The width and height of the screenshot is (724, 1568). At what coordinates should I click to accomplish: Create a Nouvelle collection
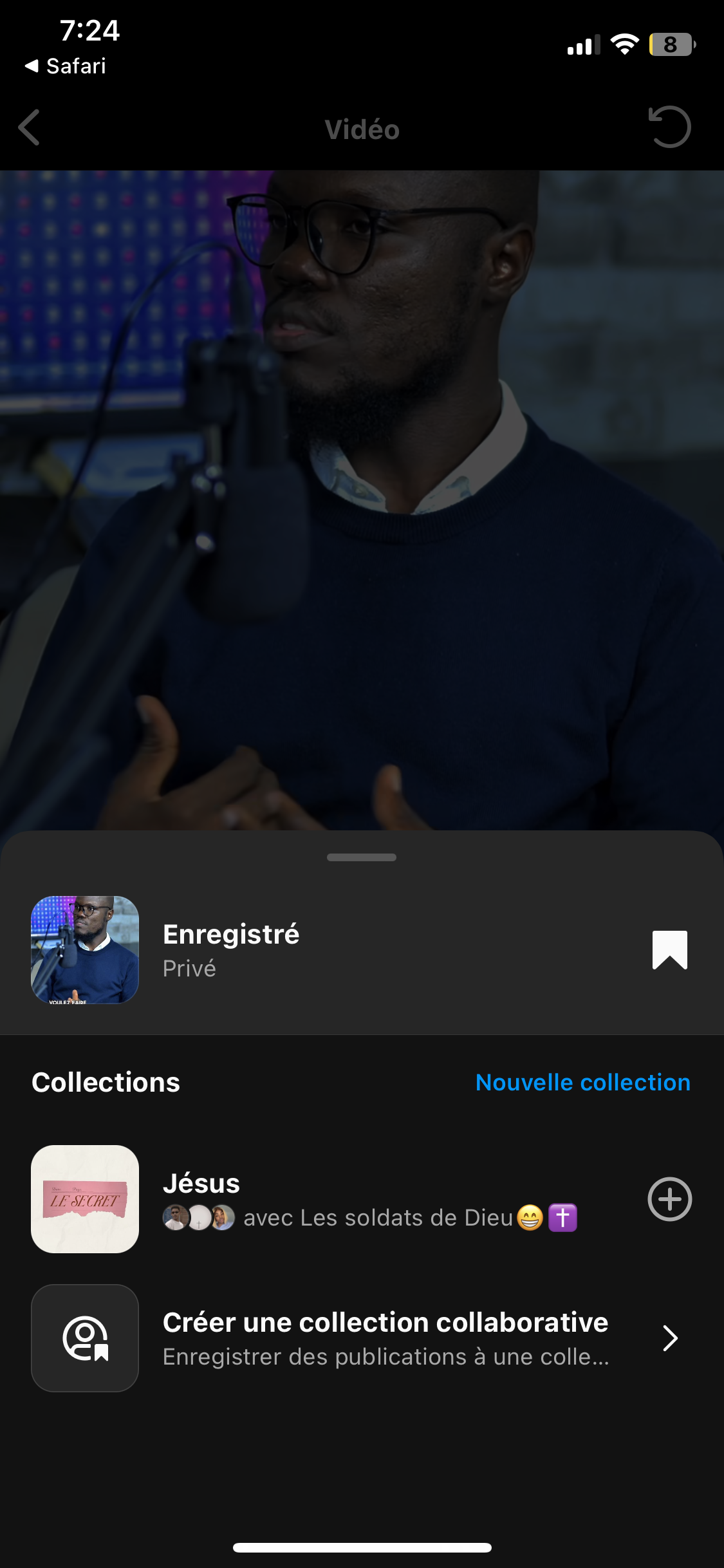[x=582, y=1082]
